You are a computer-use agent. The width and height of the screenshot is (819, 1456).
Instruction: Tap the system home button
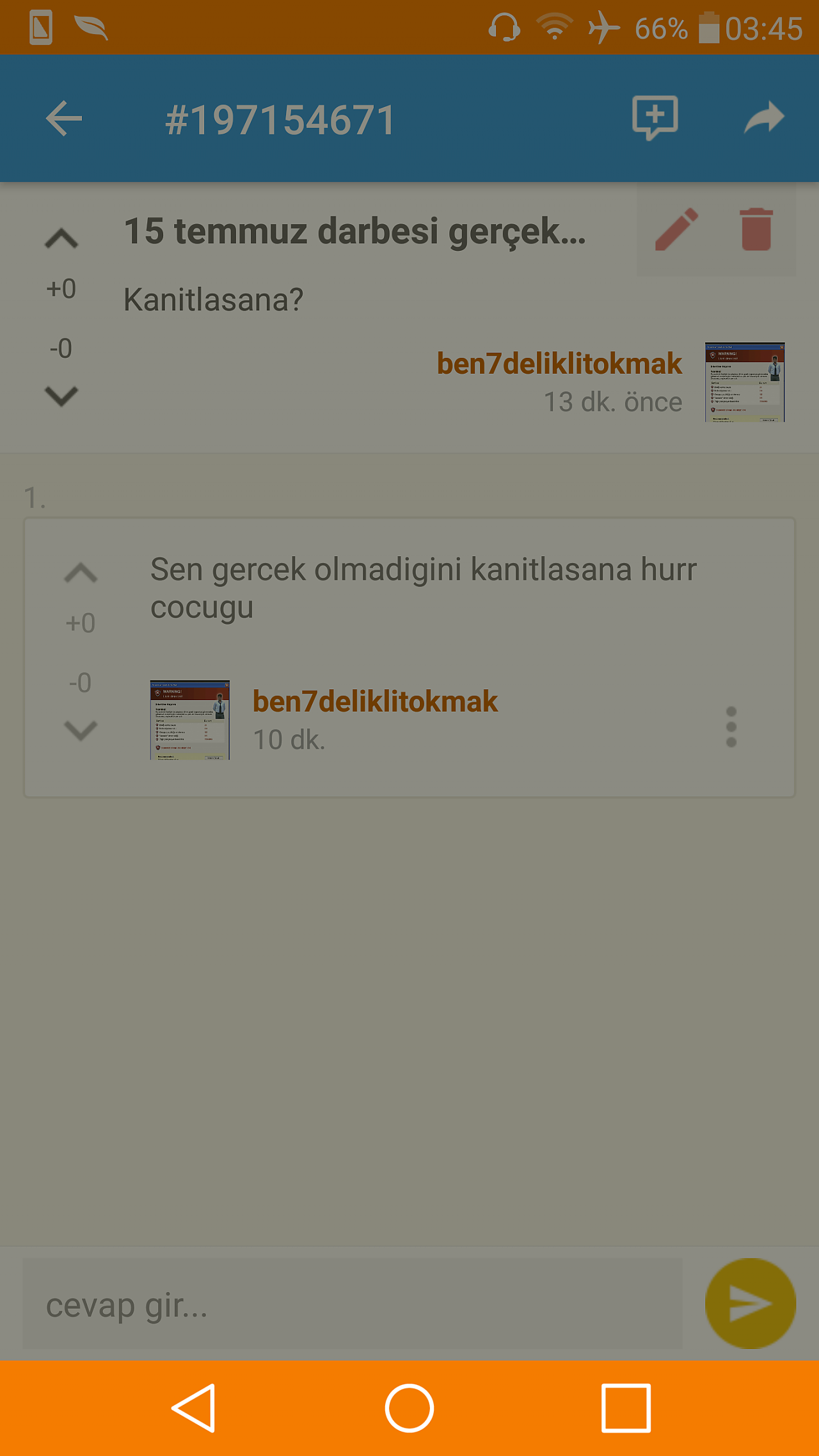click(409, 1408)
